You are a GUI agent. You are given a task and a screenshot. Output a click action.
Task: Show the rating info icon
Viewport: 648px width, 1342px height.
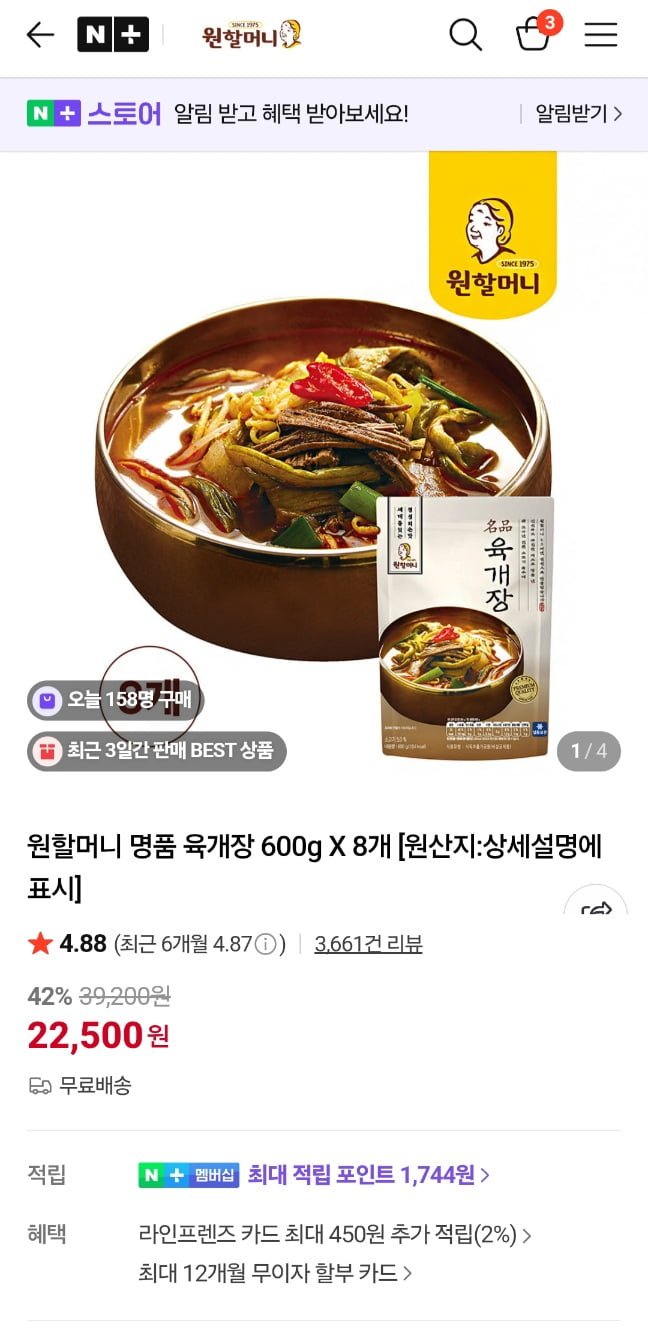[265, 944]
